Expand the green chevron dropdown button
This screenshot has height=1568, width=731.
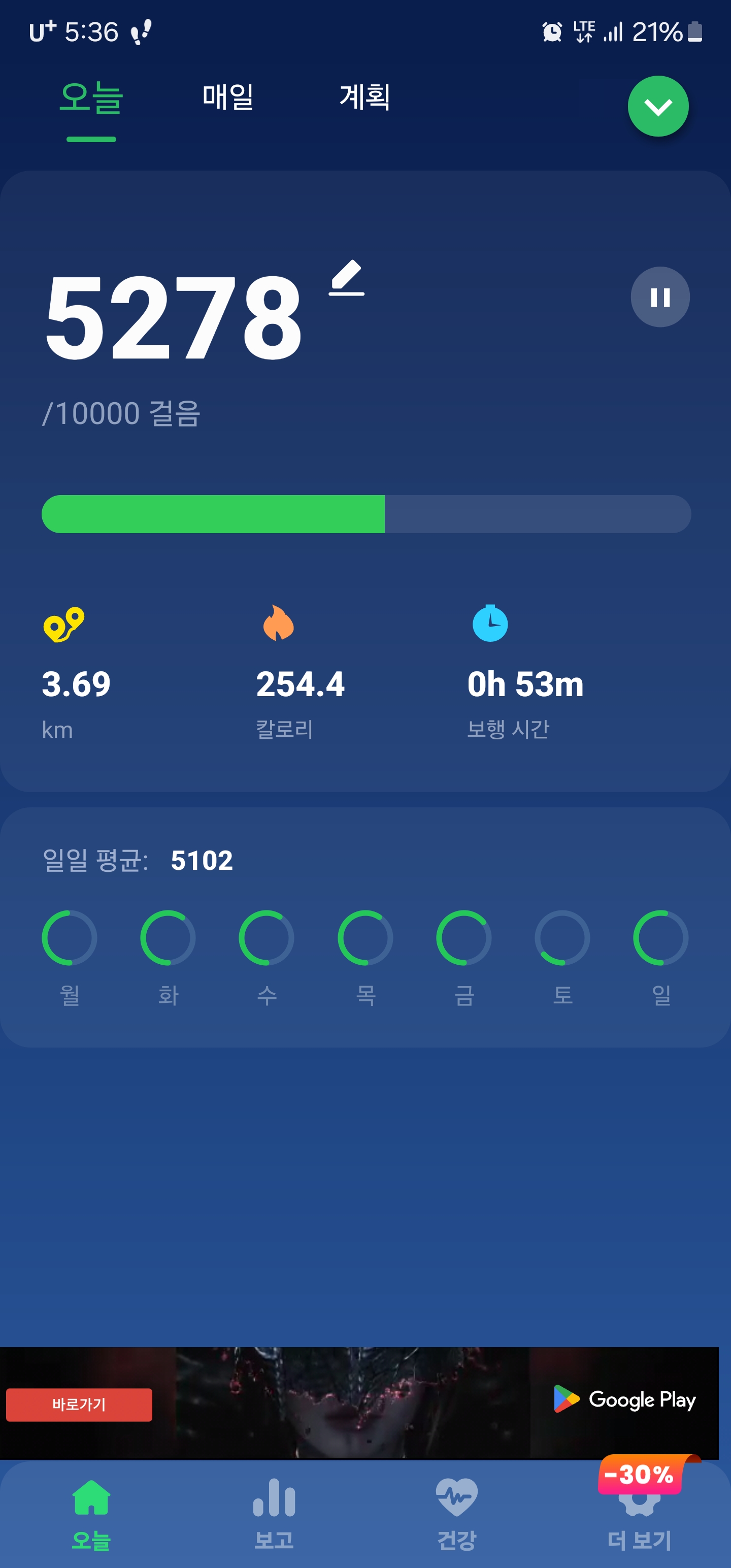tap(658, 107)
